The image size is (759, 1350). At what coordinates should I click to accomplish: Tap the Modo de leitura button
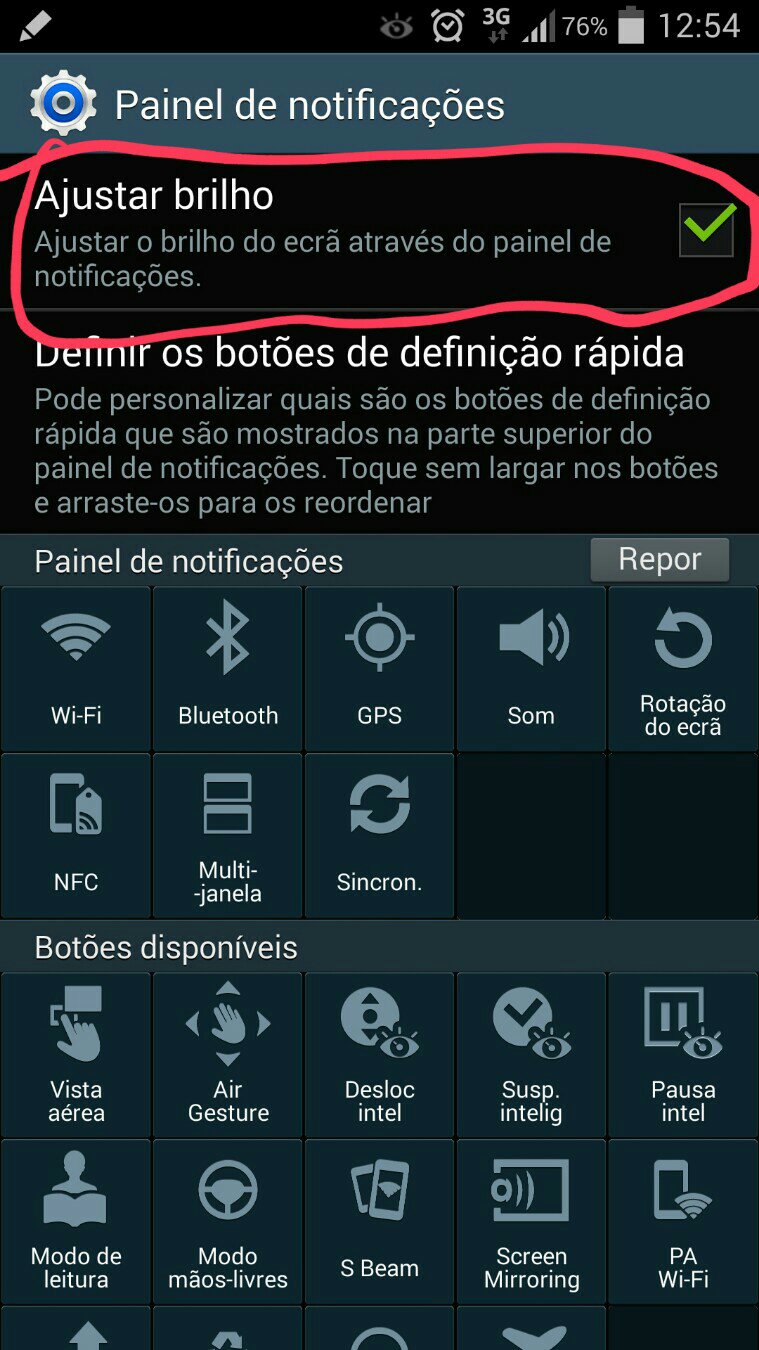[76, 1221]
